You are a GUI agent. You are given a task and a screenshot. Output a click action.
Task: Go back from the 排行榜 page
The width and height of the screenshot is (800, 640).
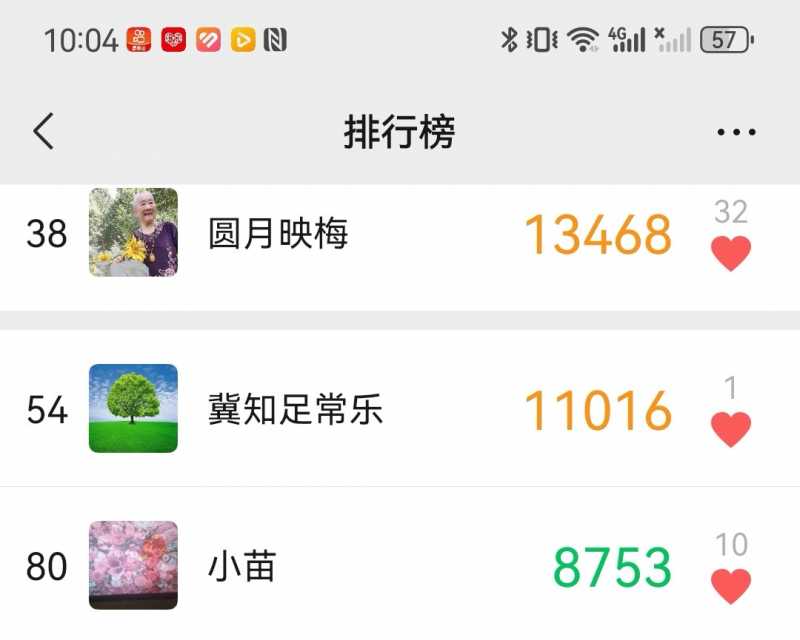click(43, 132)
